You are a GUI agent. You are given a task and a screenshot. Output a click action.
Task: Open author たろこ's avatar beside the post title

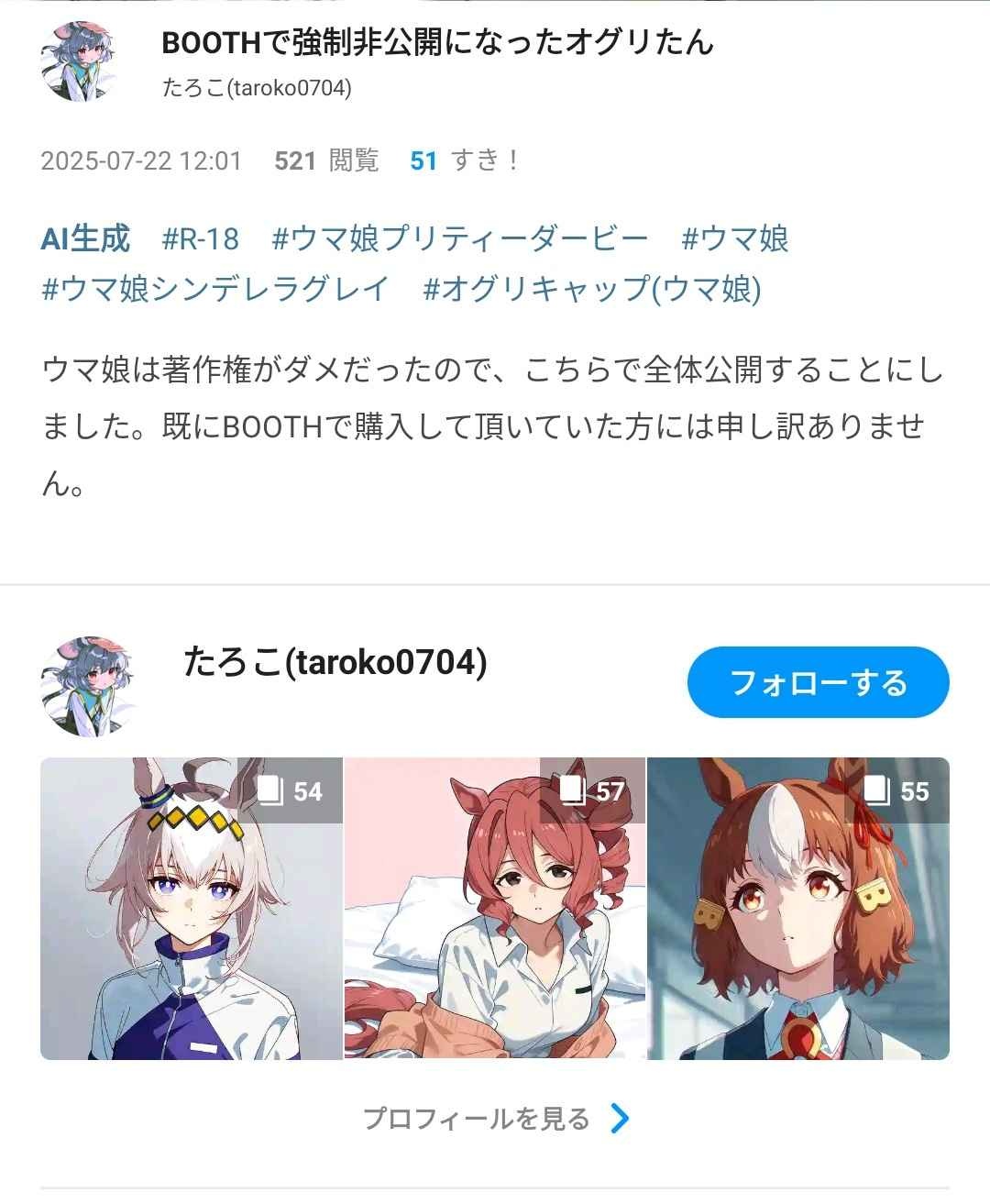tap(78, 61)
